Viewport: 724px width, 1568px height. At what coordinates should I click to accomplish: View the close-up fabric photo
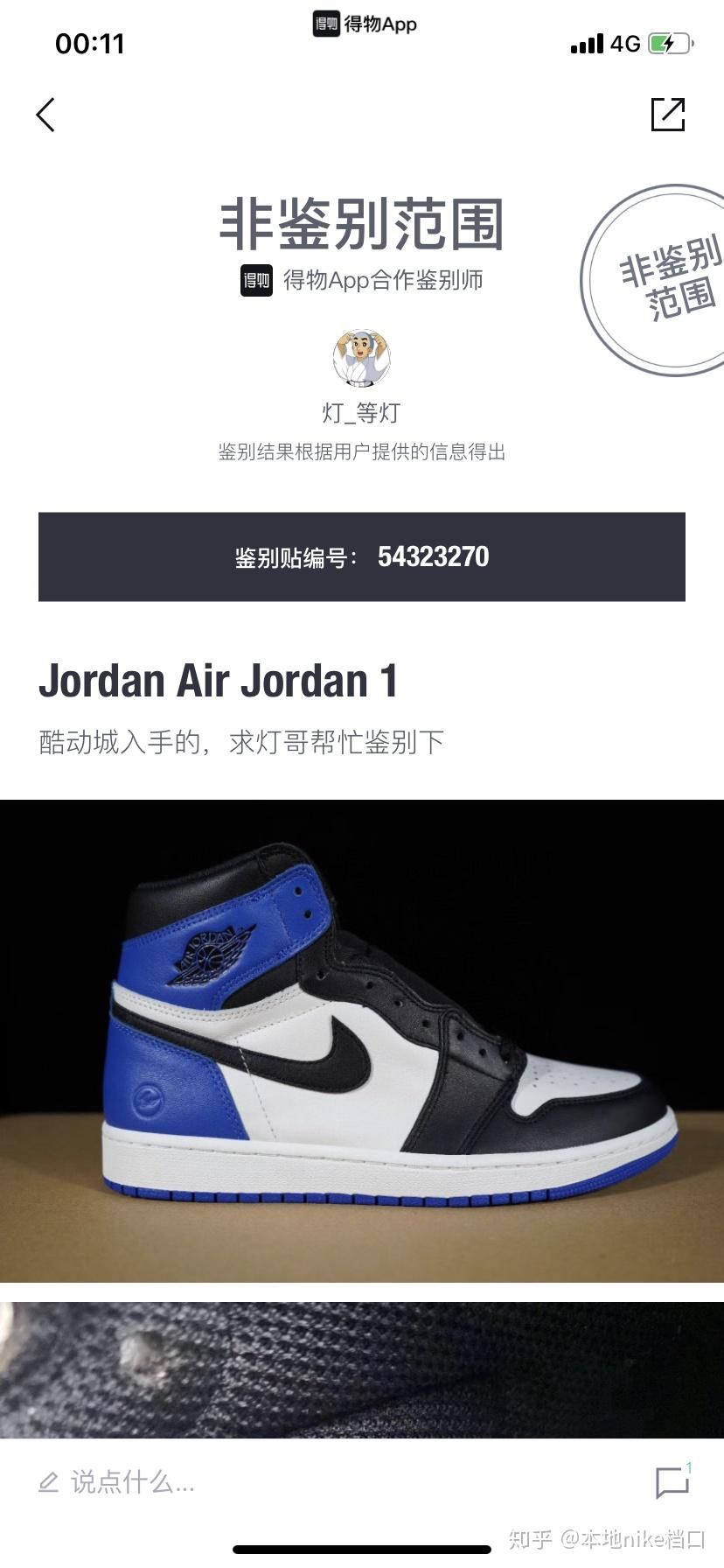click(x=362, y=1369)
